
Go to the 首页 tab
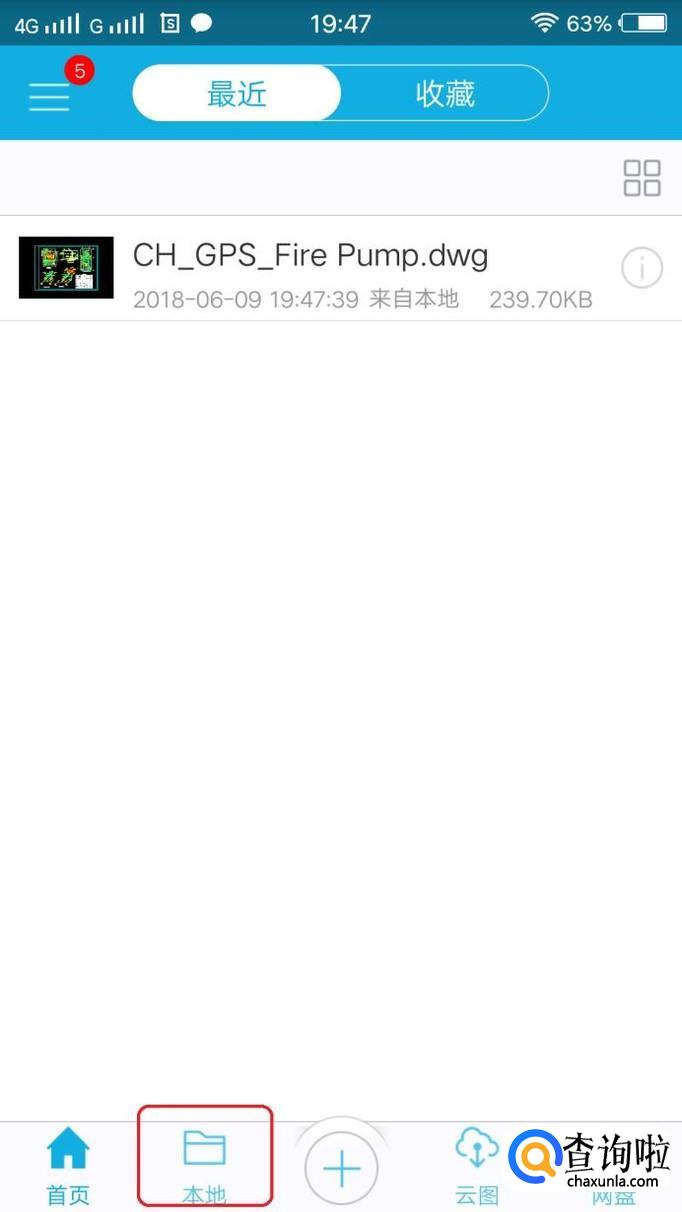[68, 1164]
